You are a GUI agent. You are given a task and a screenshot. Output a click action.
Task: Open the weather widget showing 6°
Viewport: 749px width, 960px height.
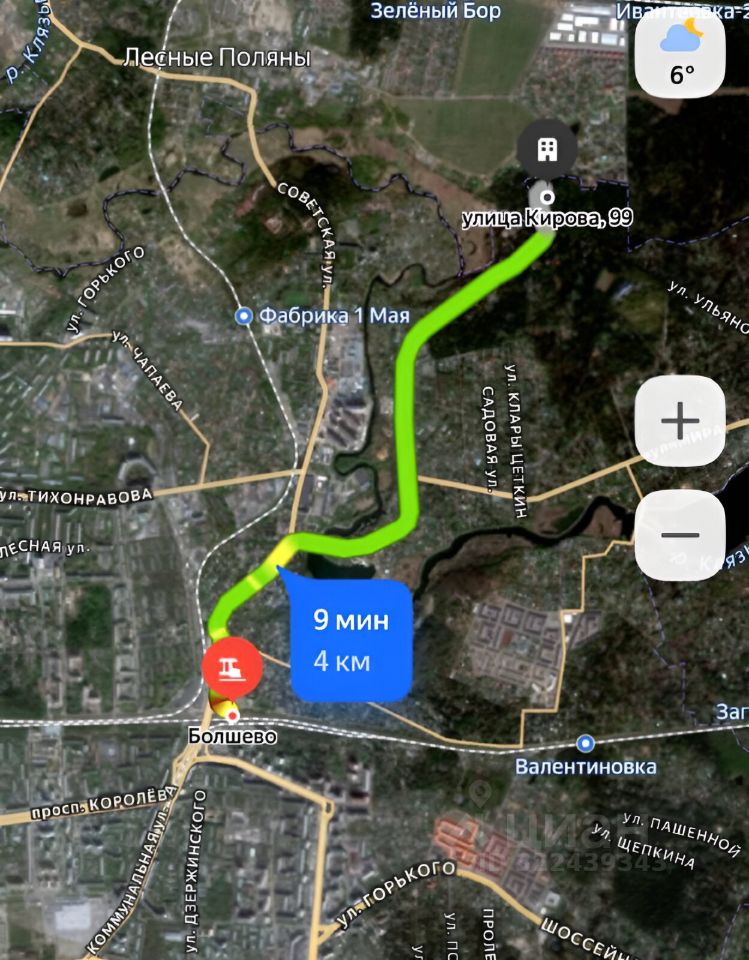(x=682, y=53)
